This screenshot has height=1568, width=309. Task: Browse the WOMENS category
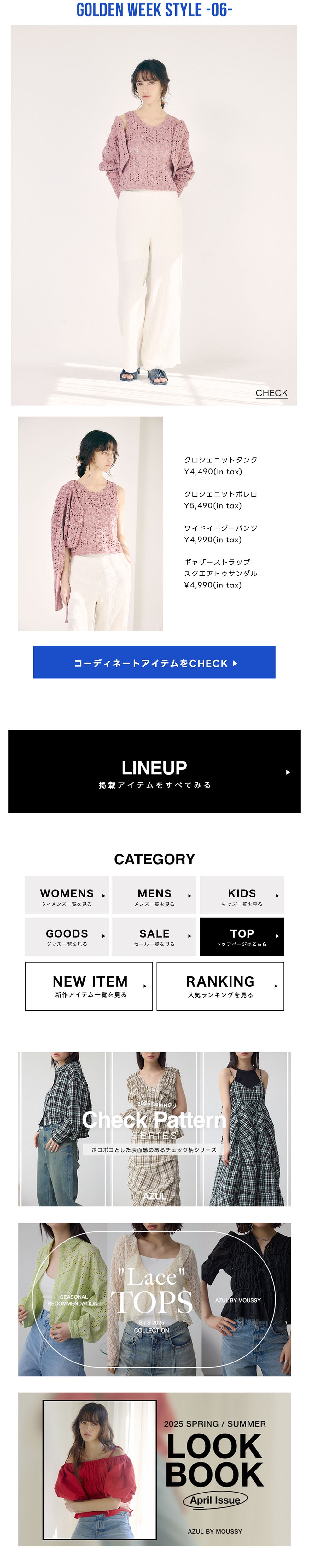pos(67,895)
